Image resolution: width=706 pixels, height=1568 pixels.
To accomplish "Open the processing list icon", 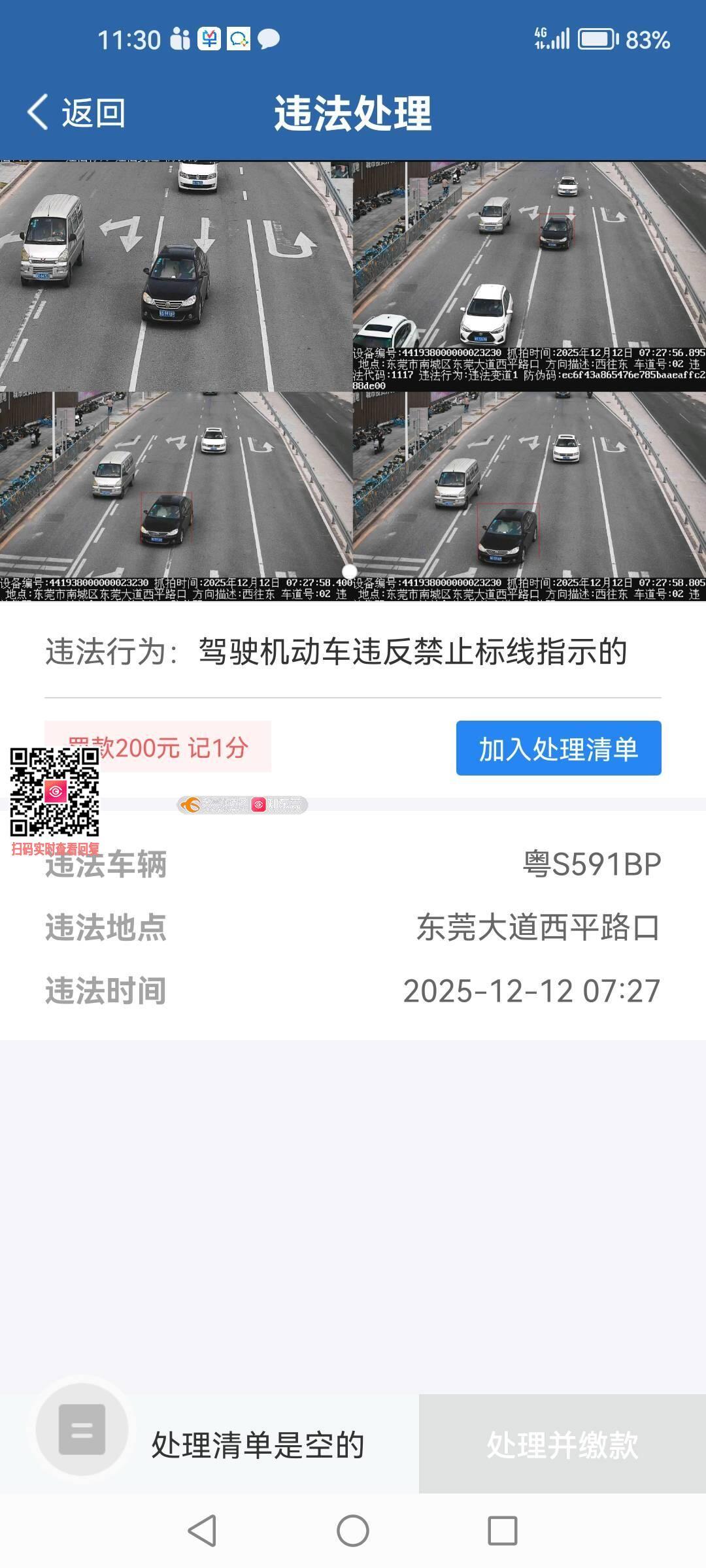I will pos(82,1430).
